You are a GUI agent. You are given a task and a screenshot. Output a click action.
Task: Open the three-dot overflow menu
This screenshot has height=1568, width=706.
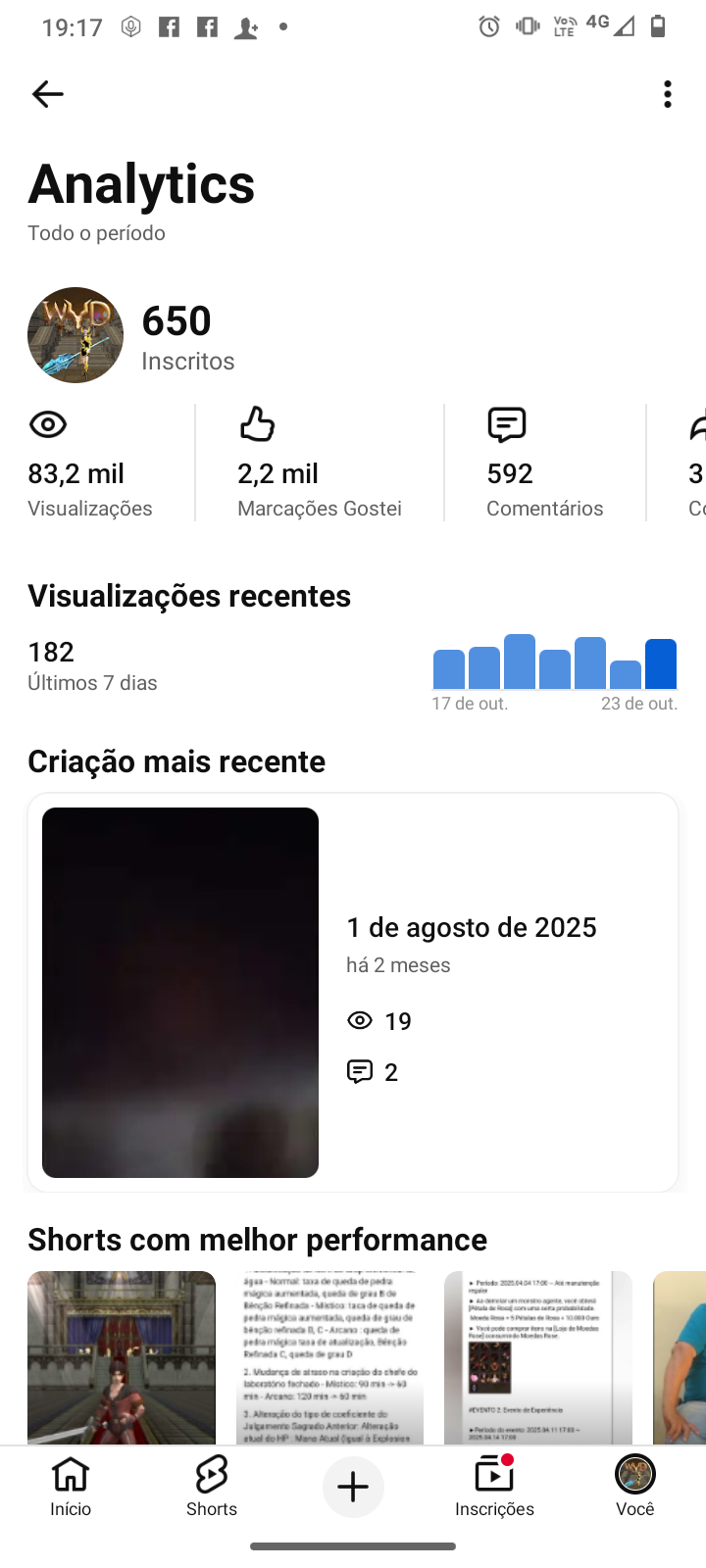[668, 94]
